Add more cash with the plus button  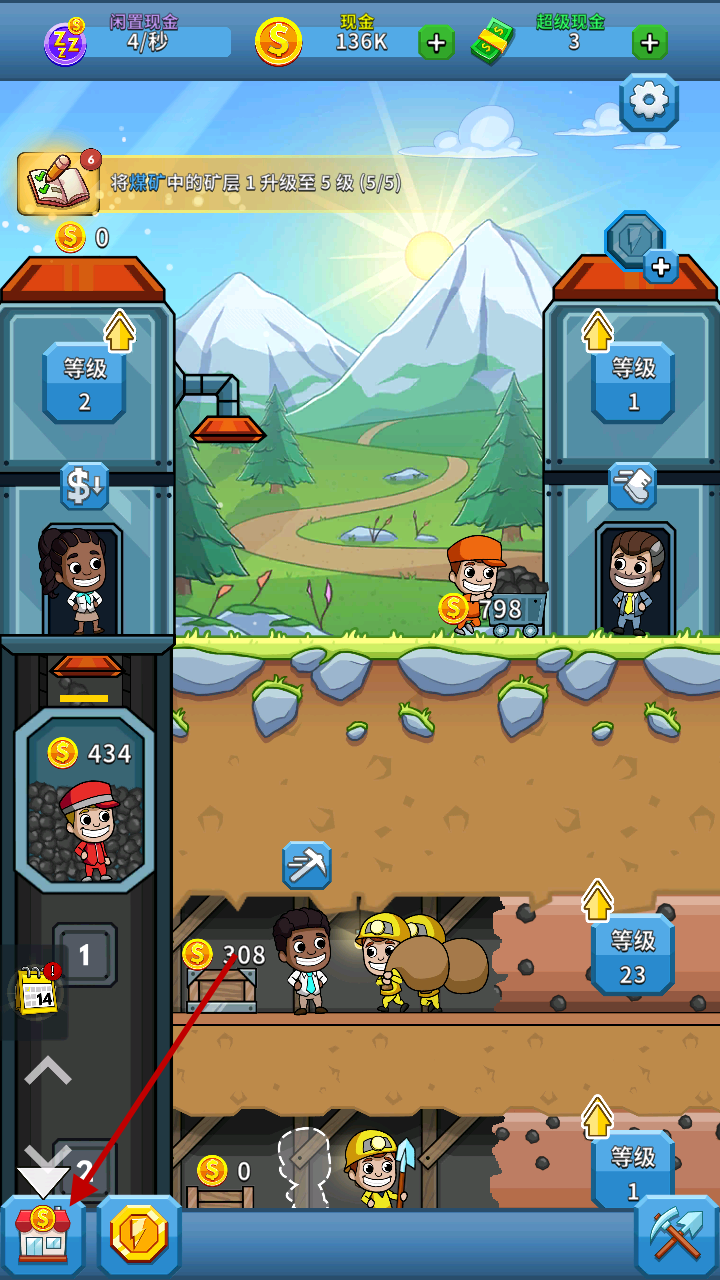[436, 43]
